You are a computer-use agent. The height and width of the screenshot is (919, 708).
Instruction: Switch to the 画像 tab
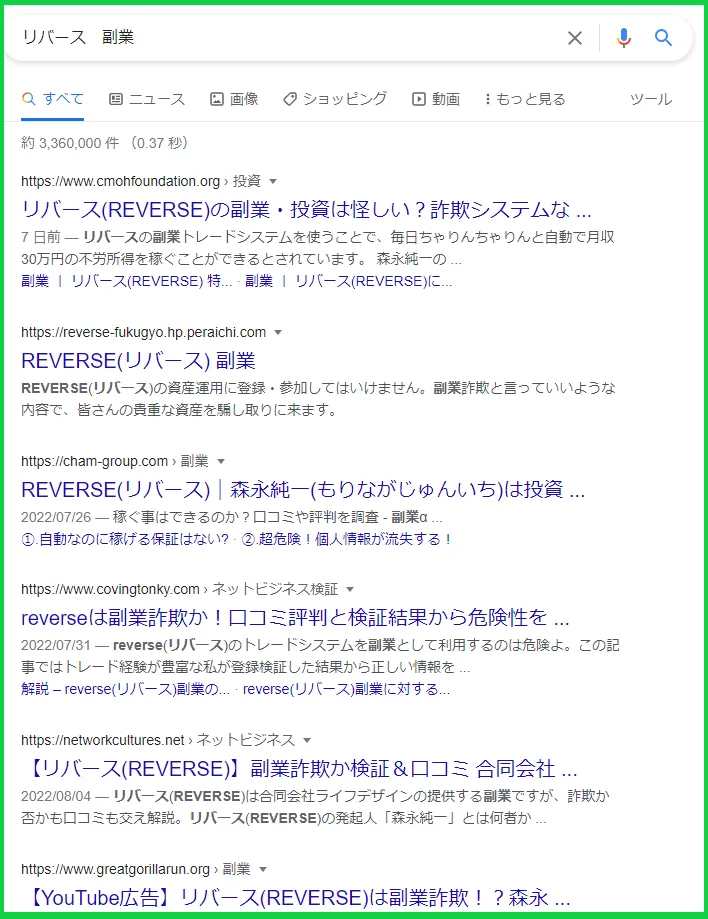(234, 99)
